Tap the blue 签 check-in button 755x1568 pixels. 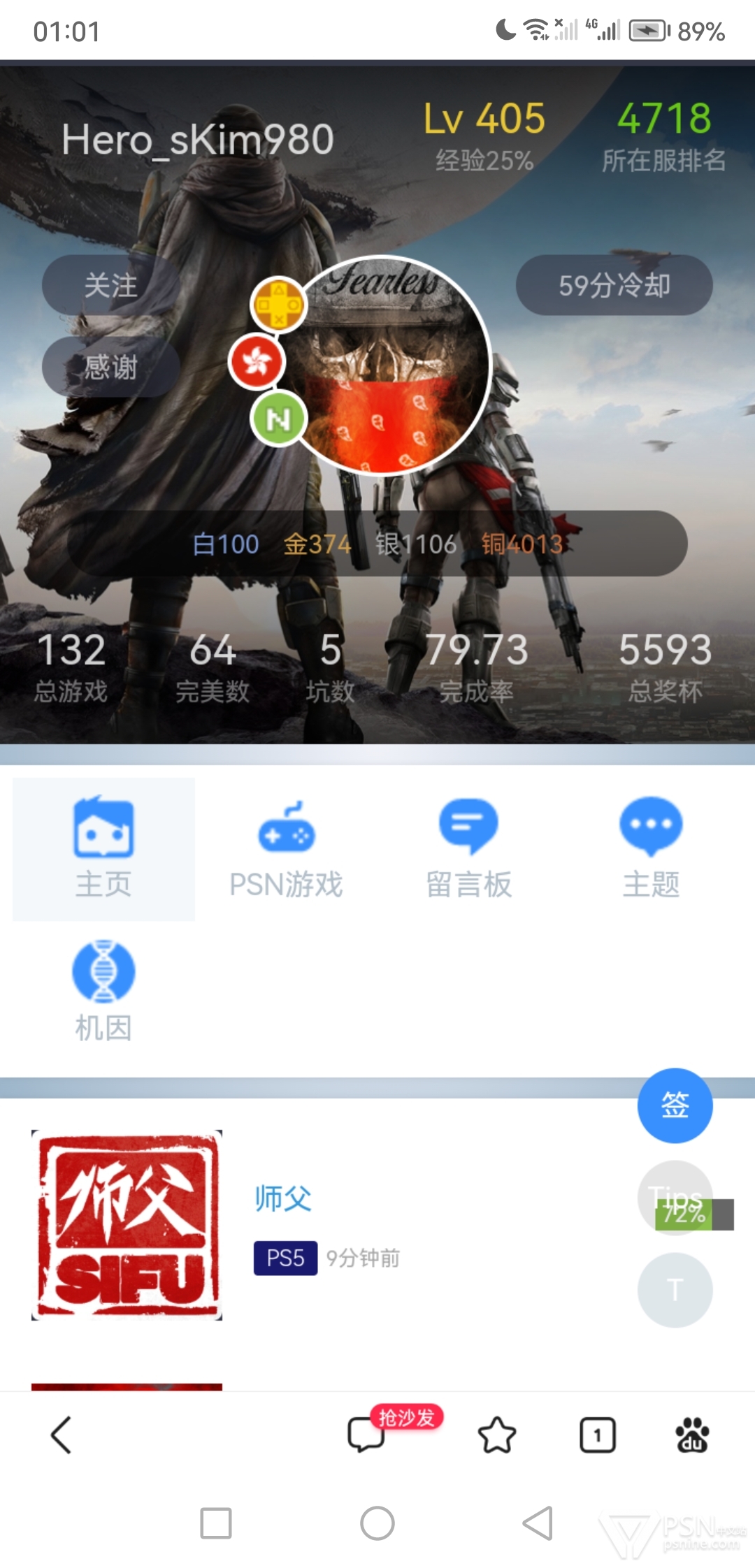click(675, 1105)
